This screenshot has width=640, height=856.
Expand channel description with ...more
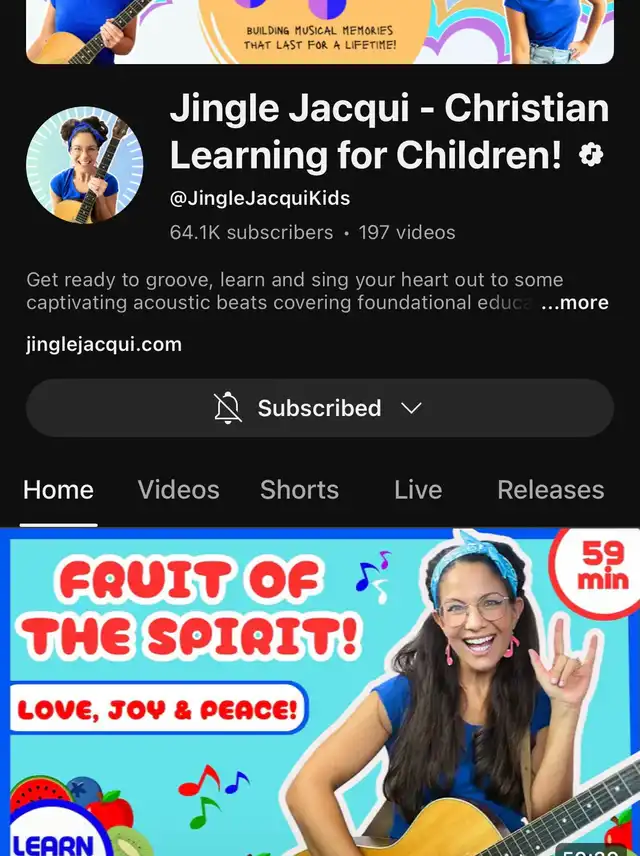574,303
